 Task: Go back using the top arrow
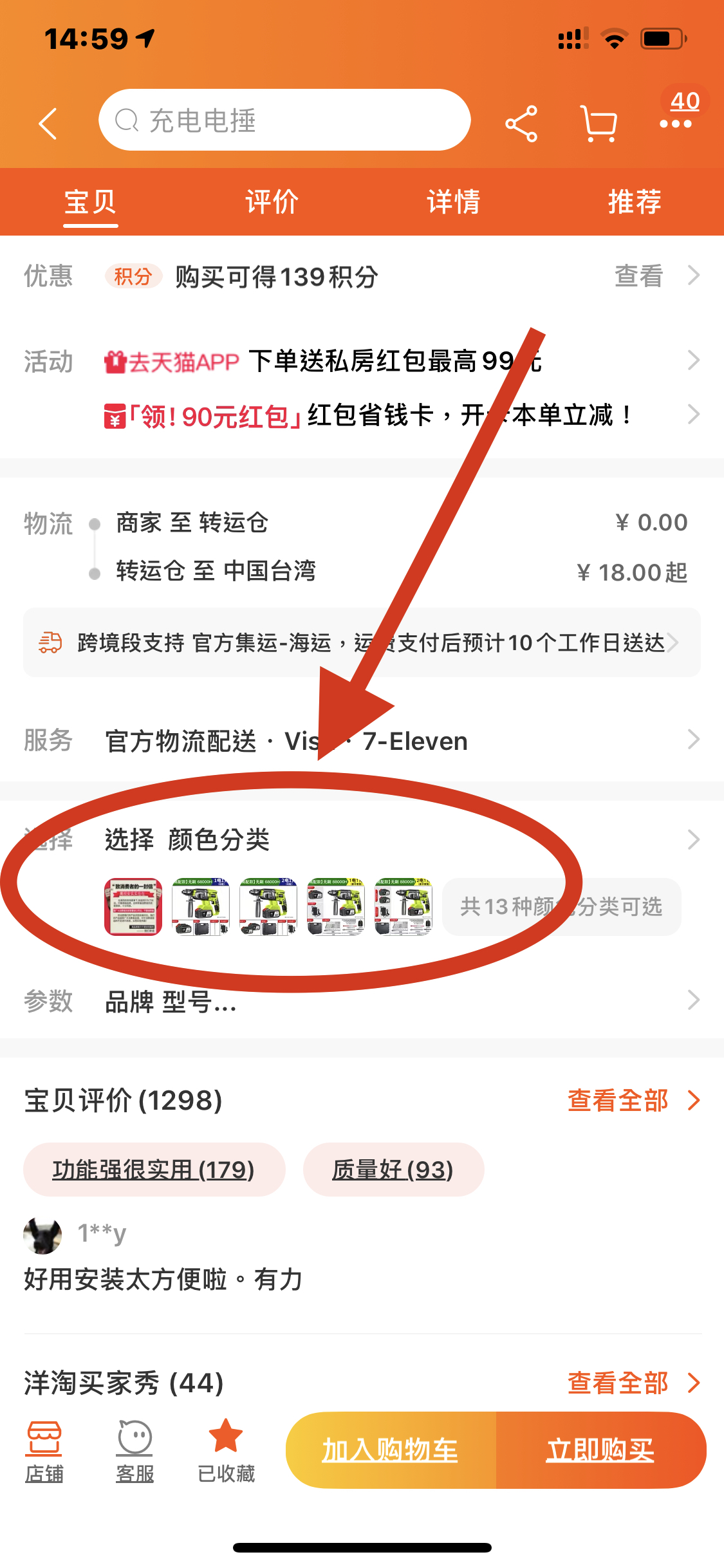[48, 123]
